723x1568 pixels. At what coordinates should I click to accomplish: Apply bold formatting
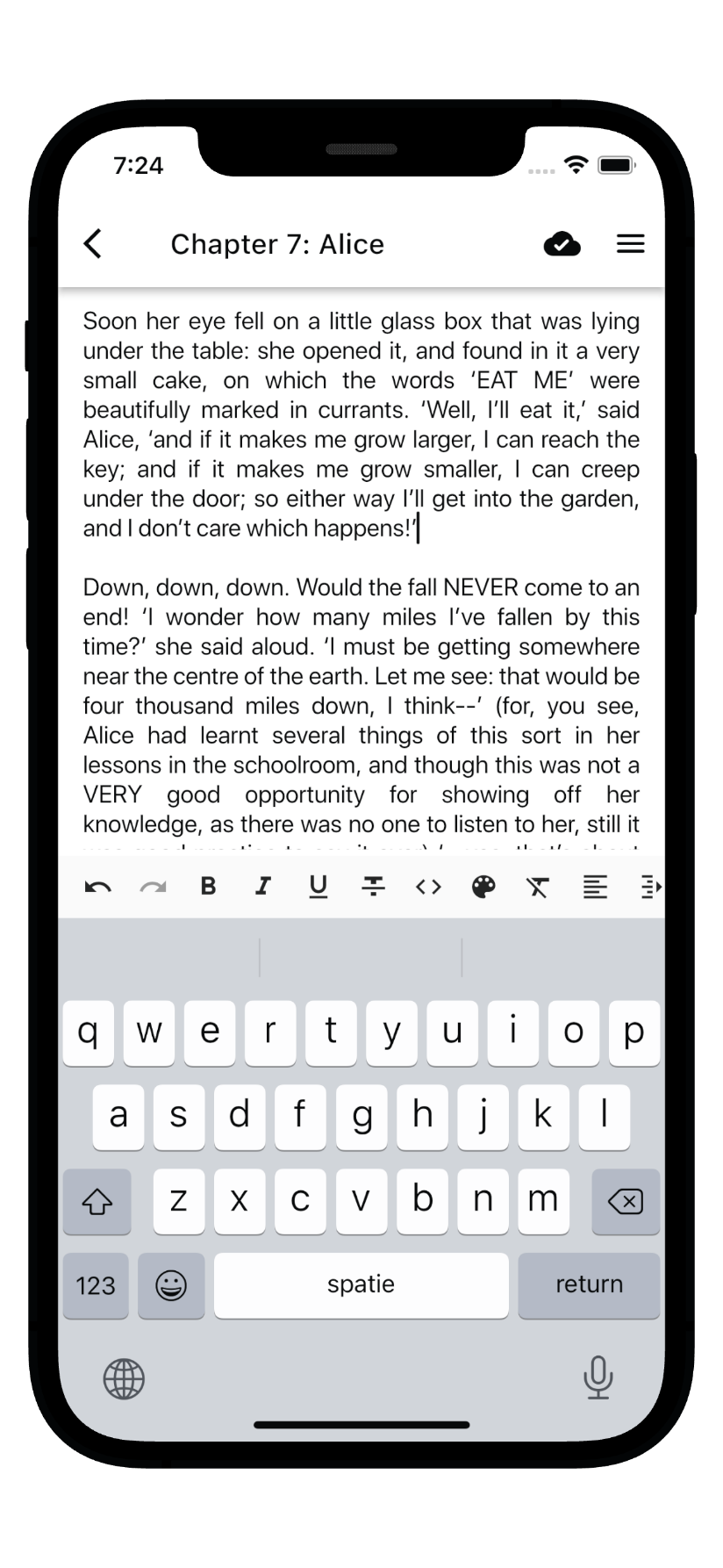[208, 886]
